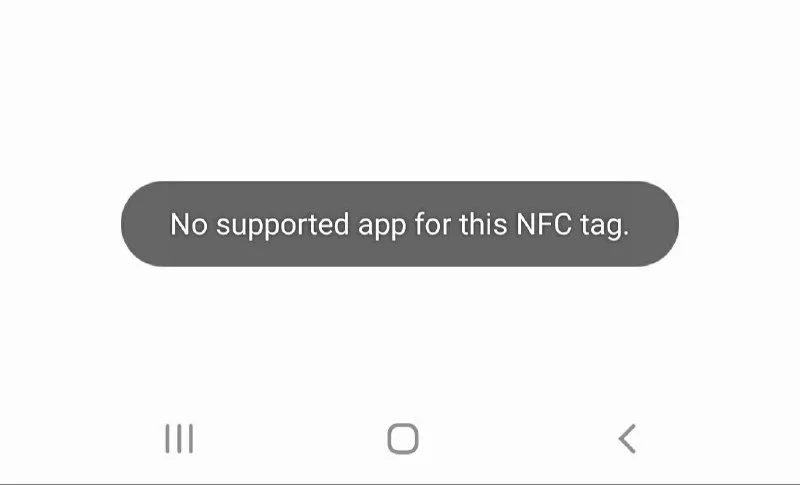
Task: Open the recent apps view
Action: point(179,438)
